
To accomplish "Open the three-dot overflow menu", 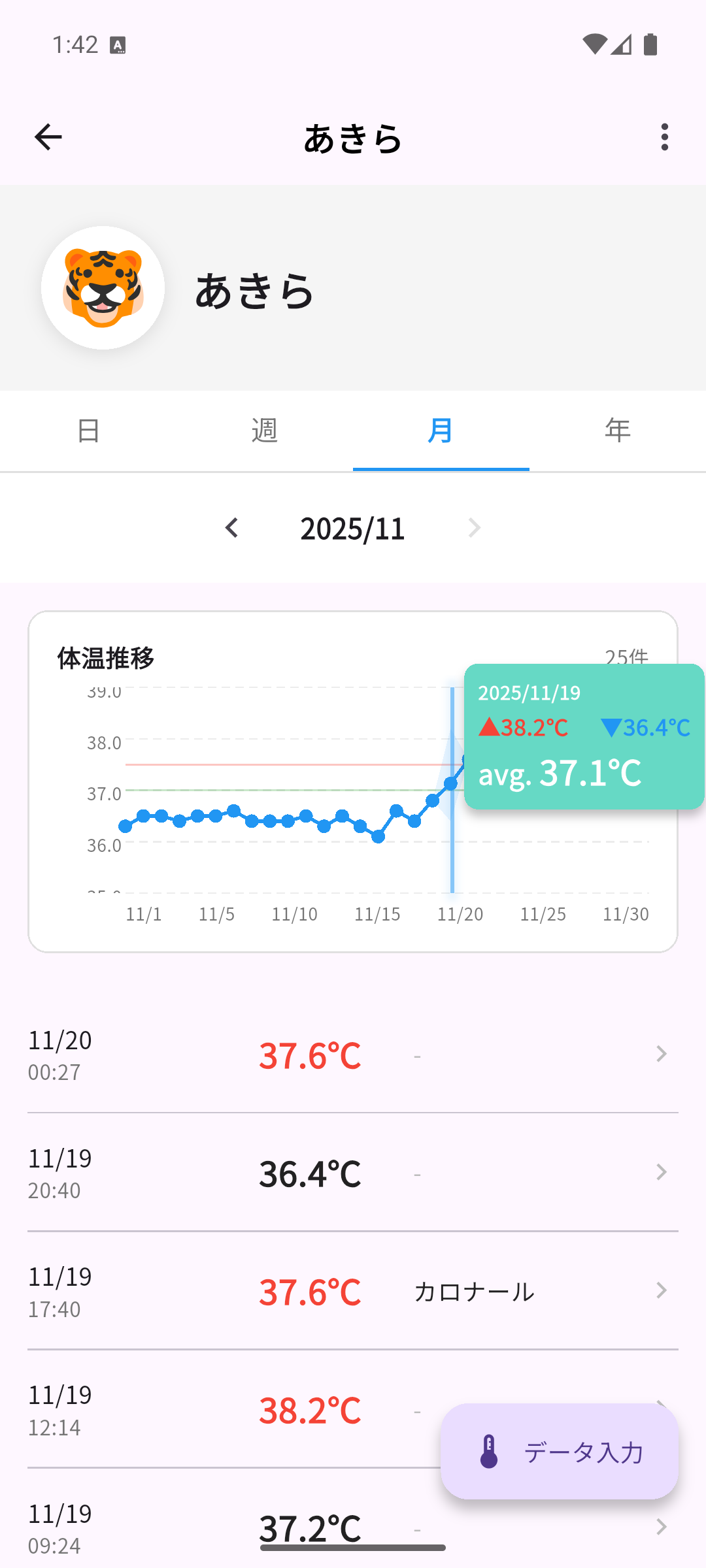I will point(664,137).
